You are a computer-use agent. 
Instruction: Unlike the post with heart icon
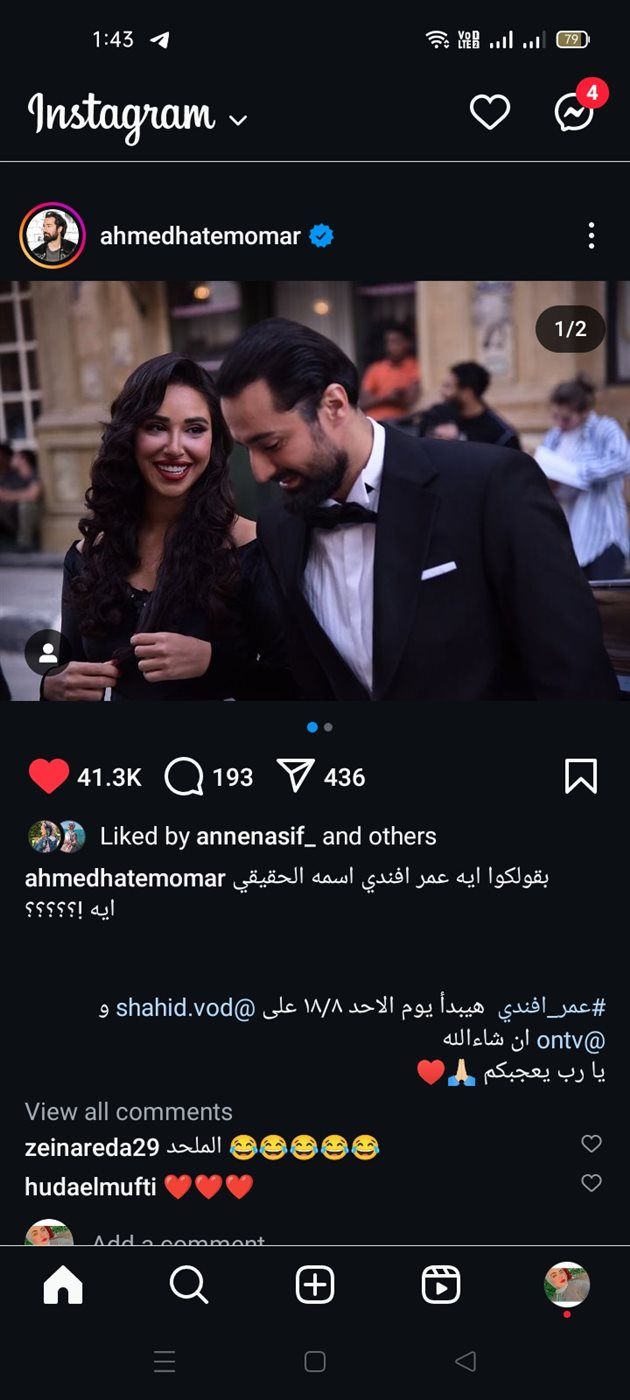[49, 777]
